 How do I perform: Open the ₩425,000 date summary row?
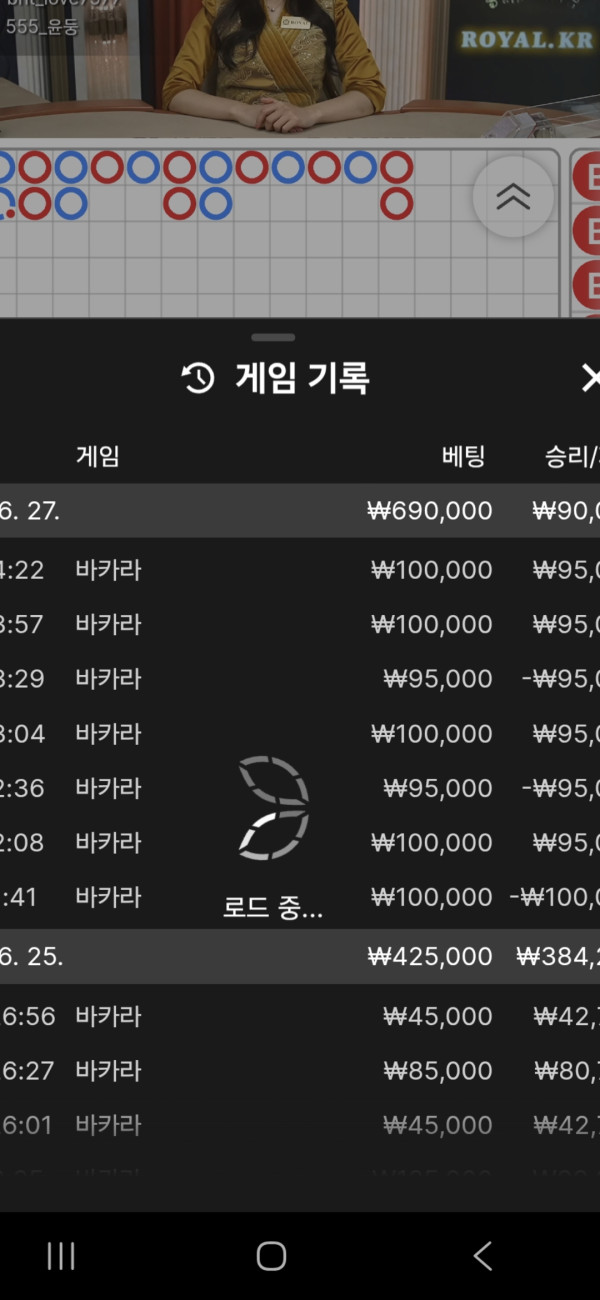point(300,957)
